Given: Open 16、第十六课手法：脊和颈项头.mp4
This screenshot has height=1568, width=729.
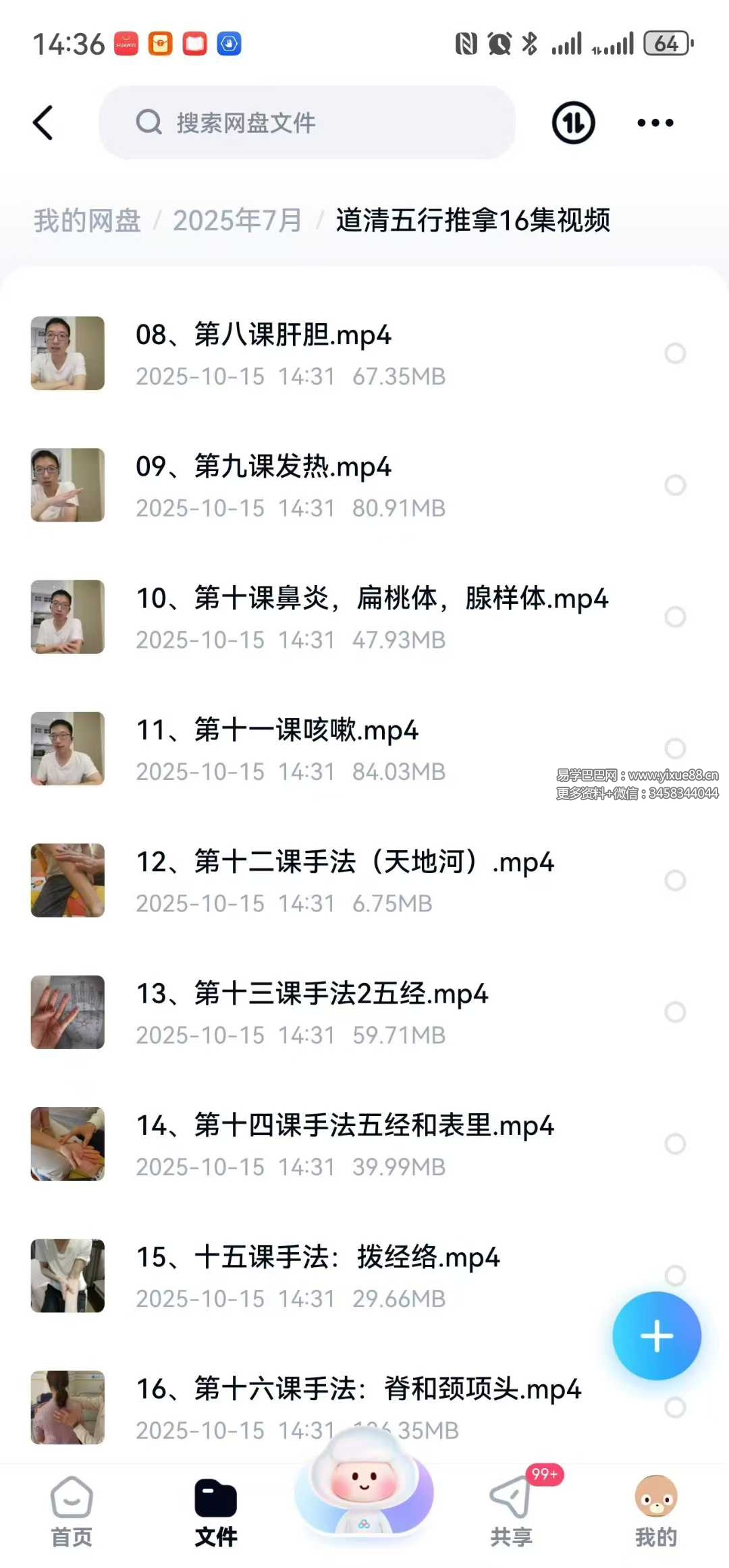Looking at the screenshot, I should [358, 1390].
